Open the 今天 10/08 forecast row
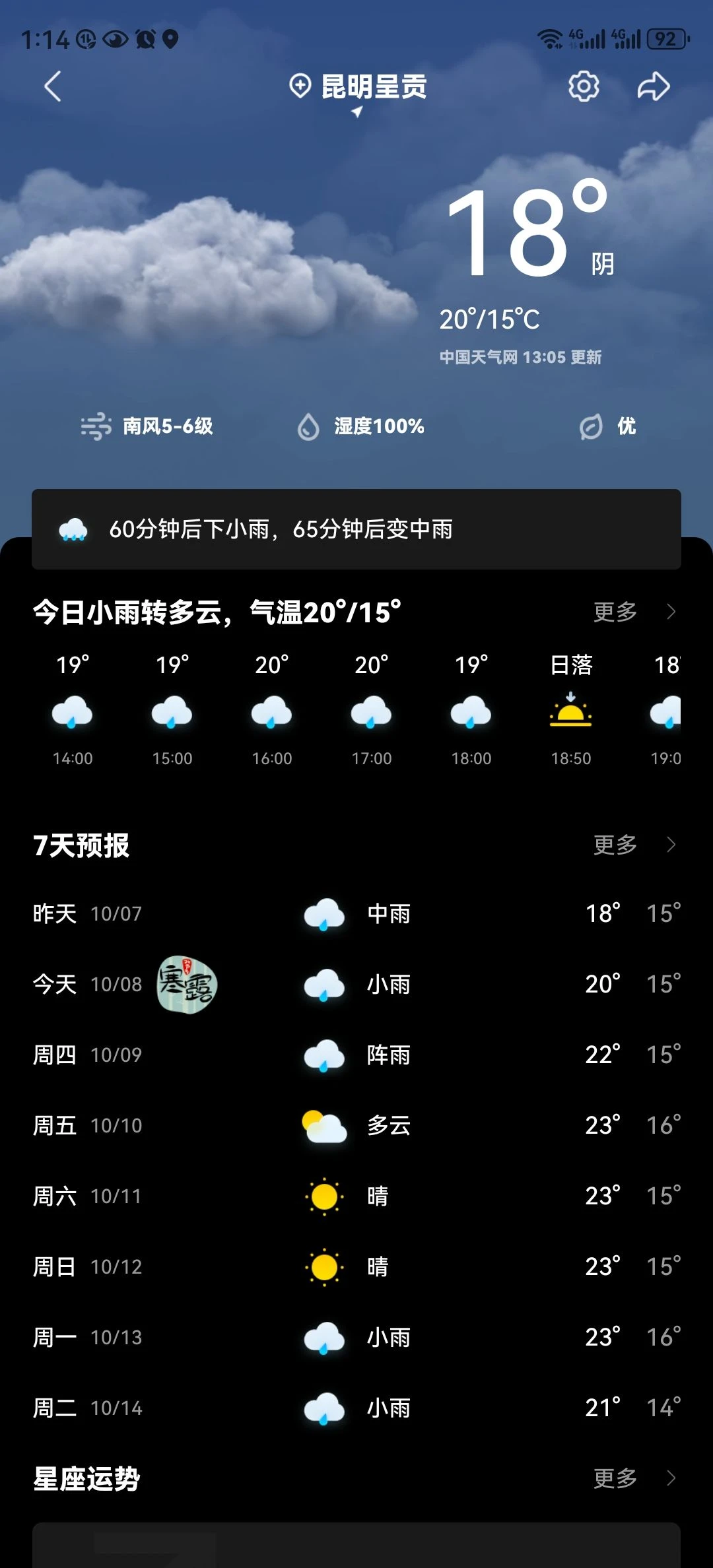This screenshot has width=713, height=1568. (356, 984)
